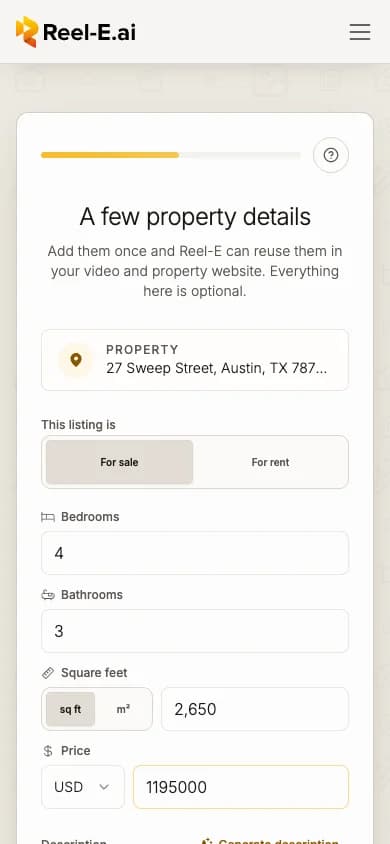Edit the Bedrooms field
Image resolution: width=390 pixels, height=844 pixels.
[195, 553]
